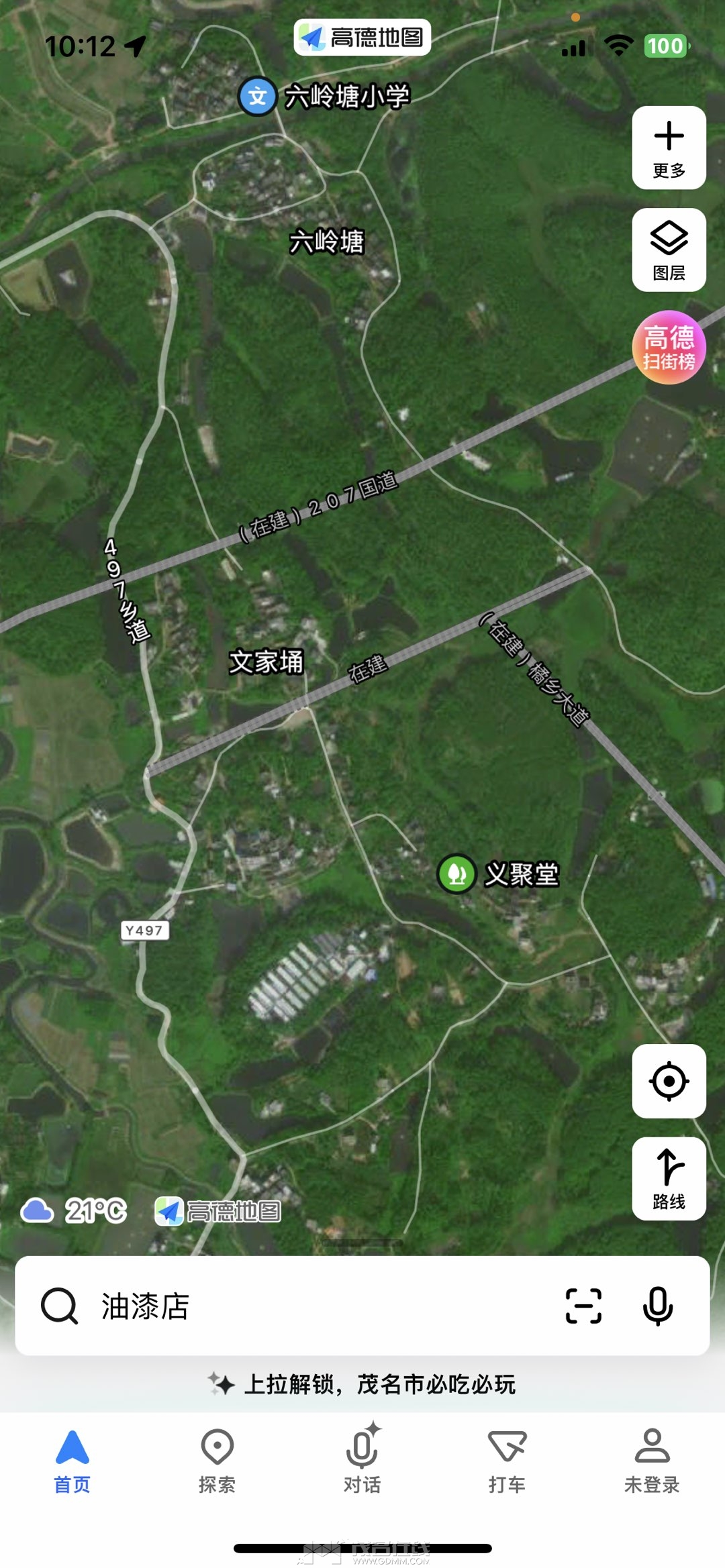Check the 21°C weather widget
The image size is (725, 1568).
[74, 1211]
